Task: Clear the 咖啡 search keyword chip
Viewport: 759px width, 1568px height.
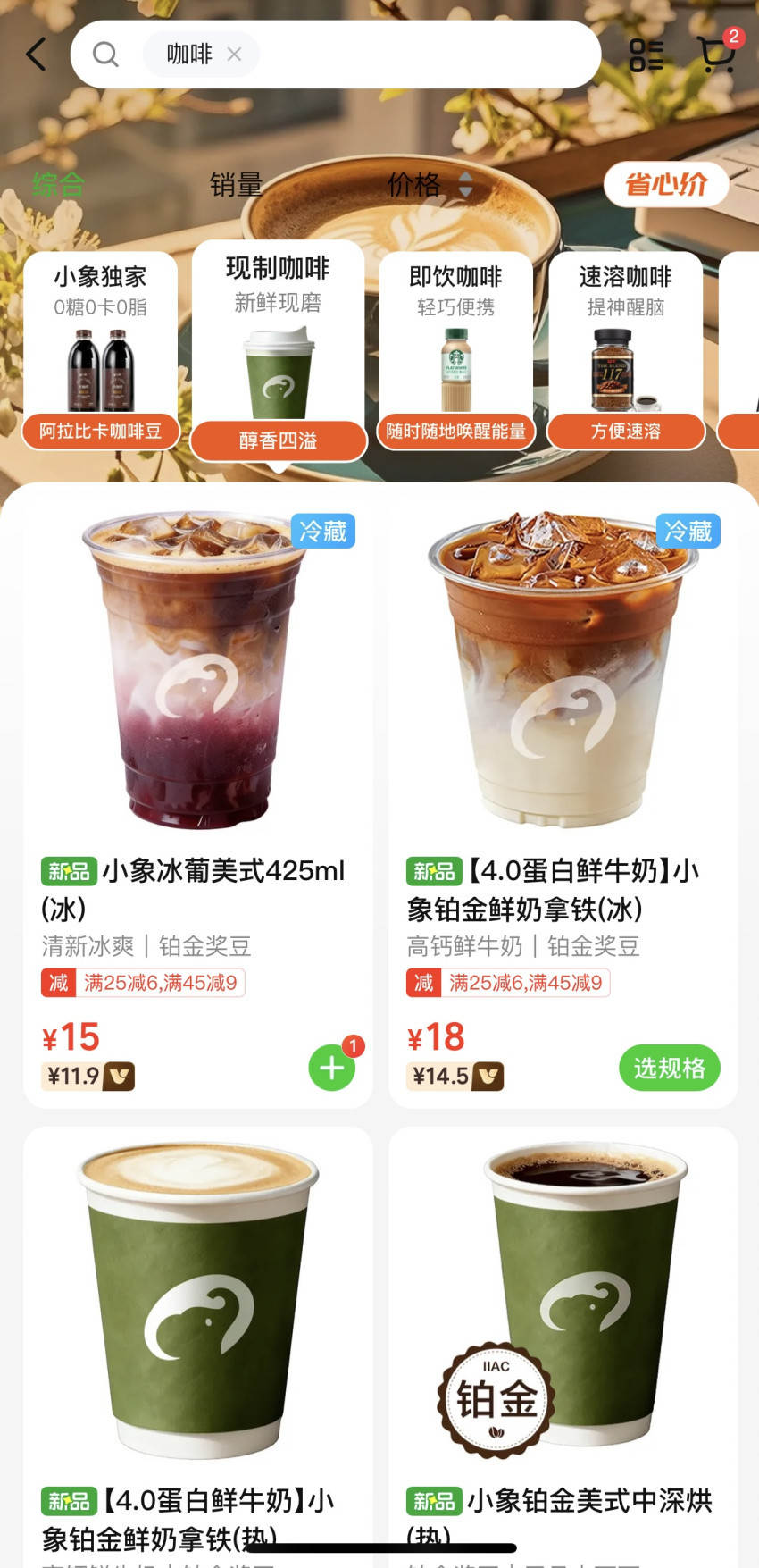Action: [x=234, y=55]
